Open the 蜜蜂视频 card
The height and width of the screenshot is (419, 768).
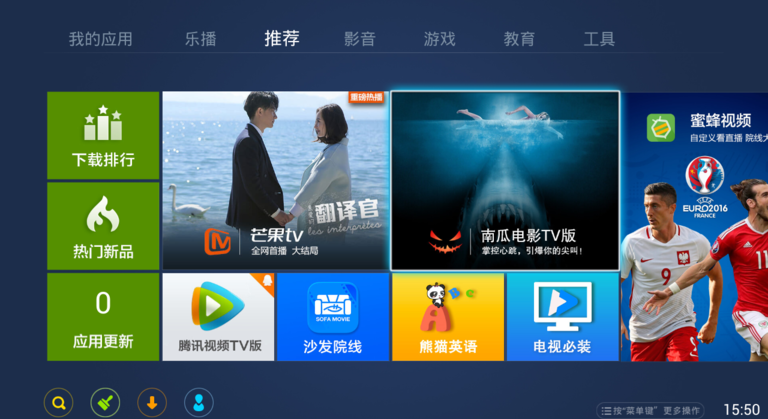(695, 225)
